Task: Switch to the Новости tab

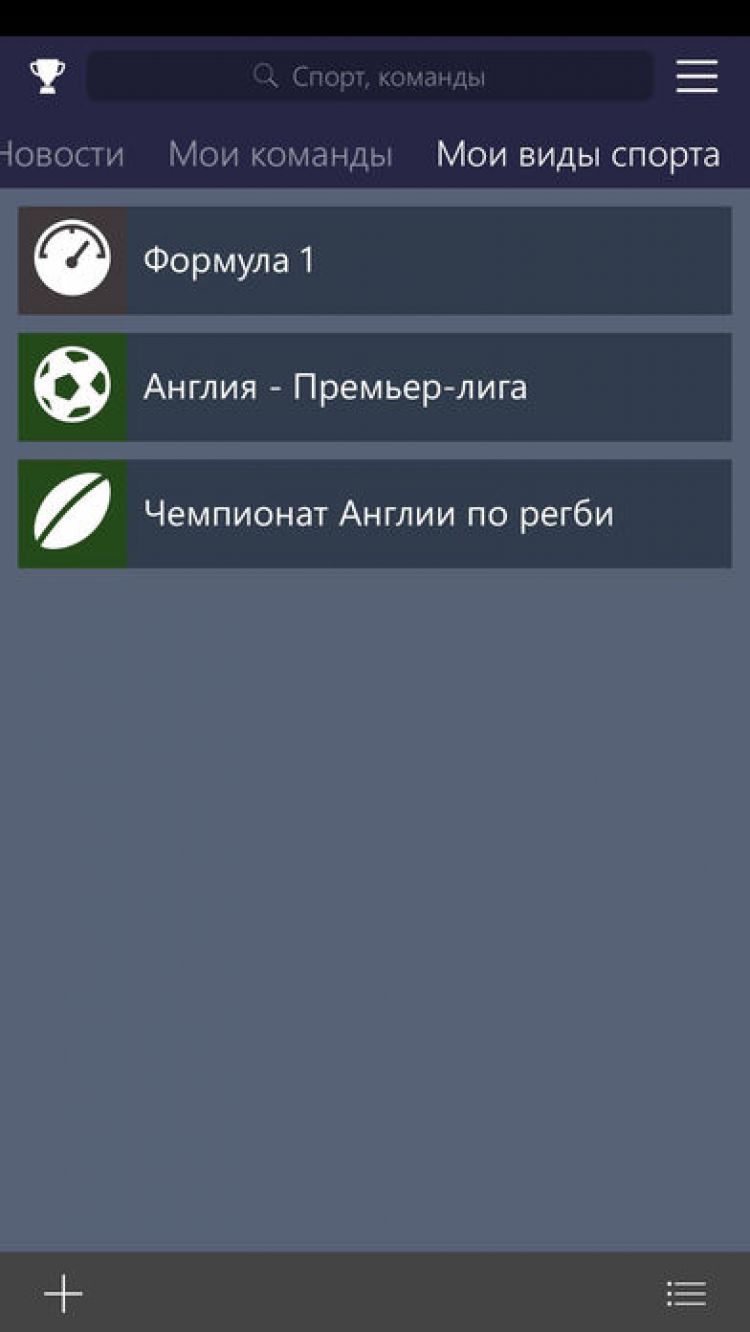Action: (x=62, y=155)
